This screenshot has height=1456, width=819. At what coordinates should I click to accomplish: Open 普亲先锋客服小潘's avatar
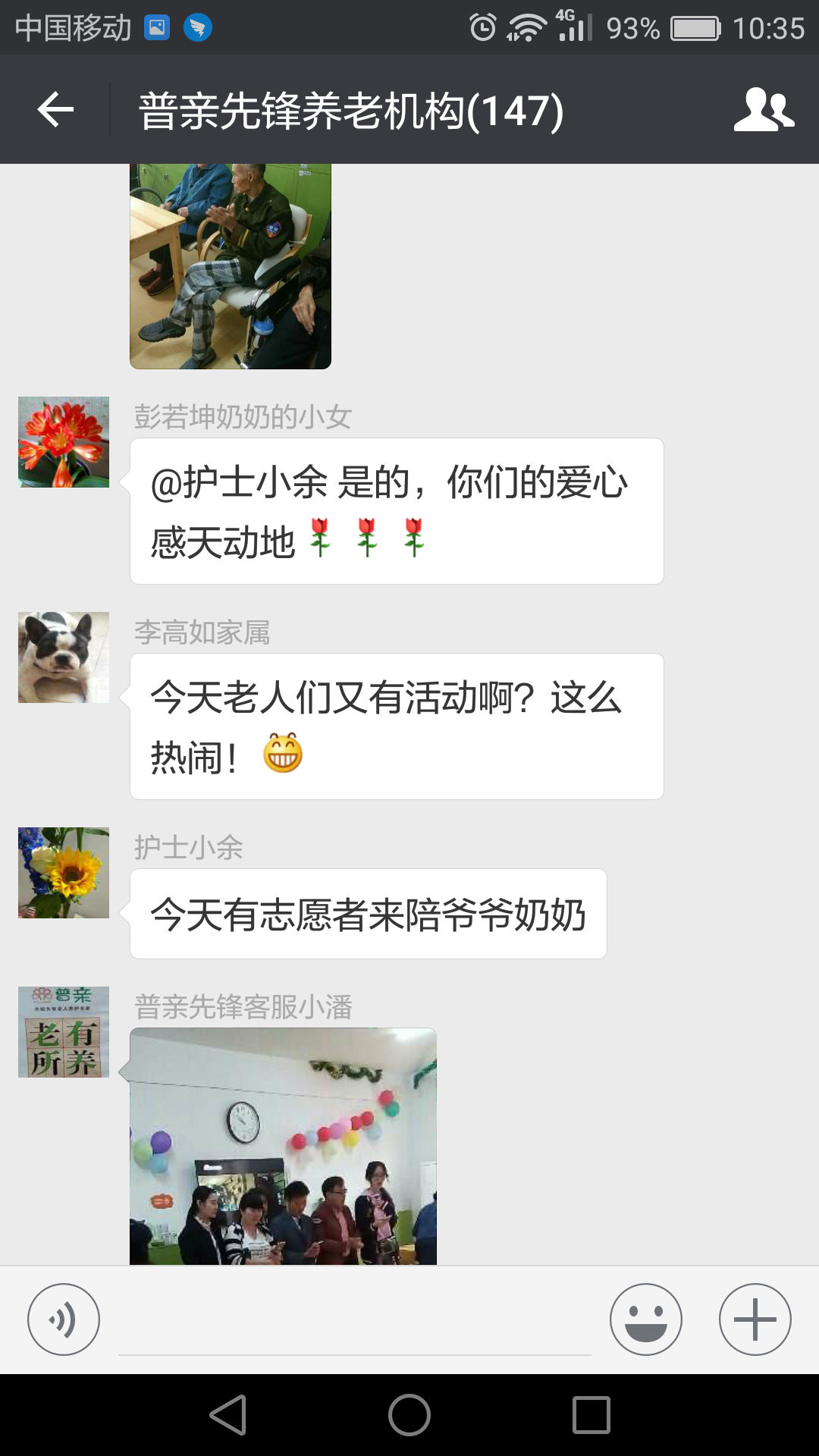[x=64, y=1032]
